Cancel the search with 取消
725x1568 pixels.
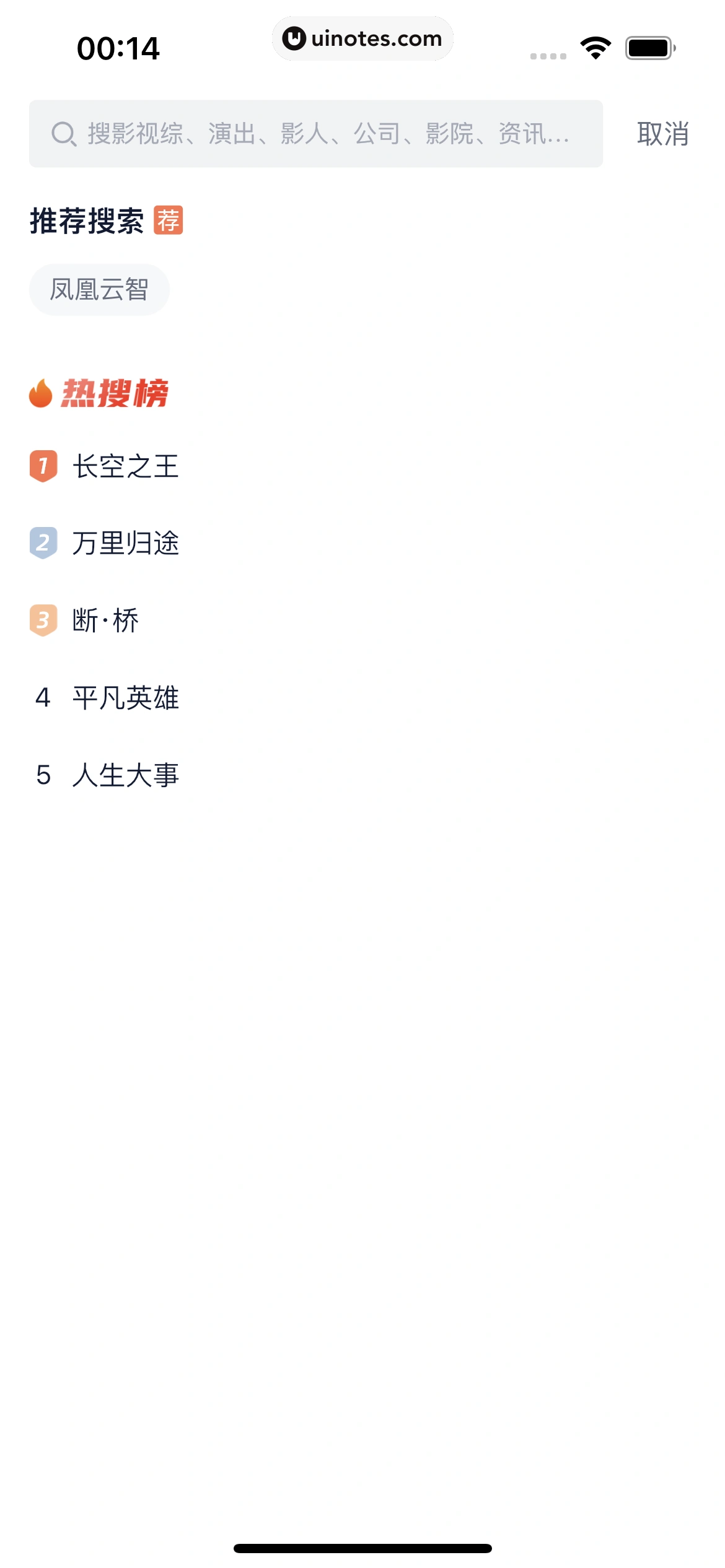(x=662, y=134)
